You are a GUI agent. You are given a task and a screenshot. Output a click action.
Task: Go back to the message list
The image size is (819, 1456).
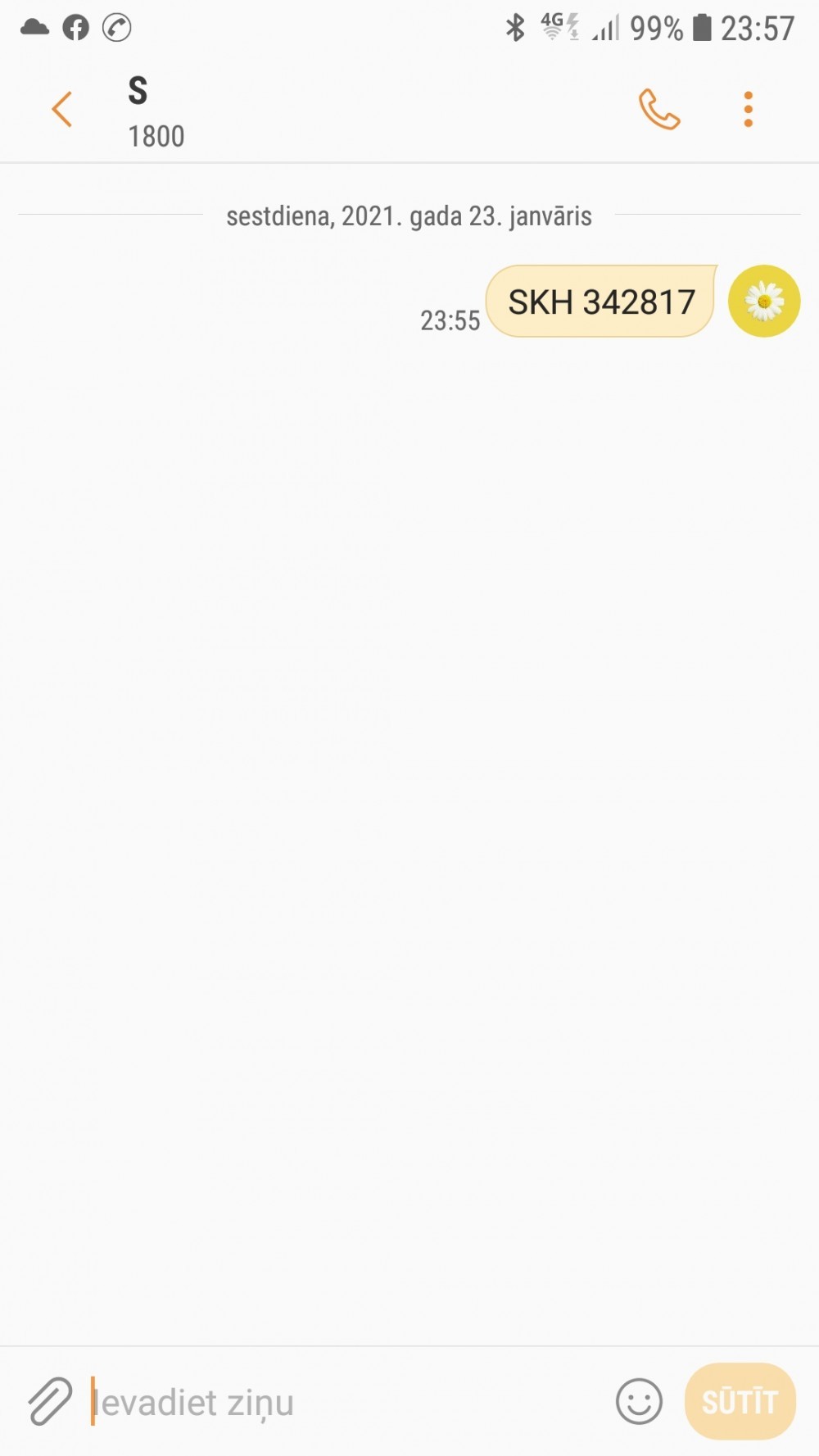pos(62,109)
